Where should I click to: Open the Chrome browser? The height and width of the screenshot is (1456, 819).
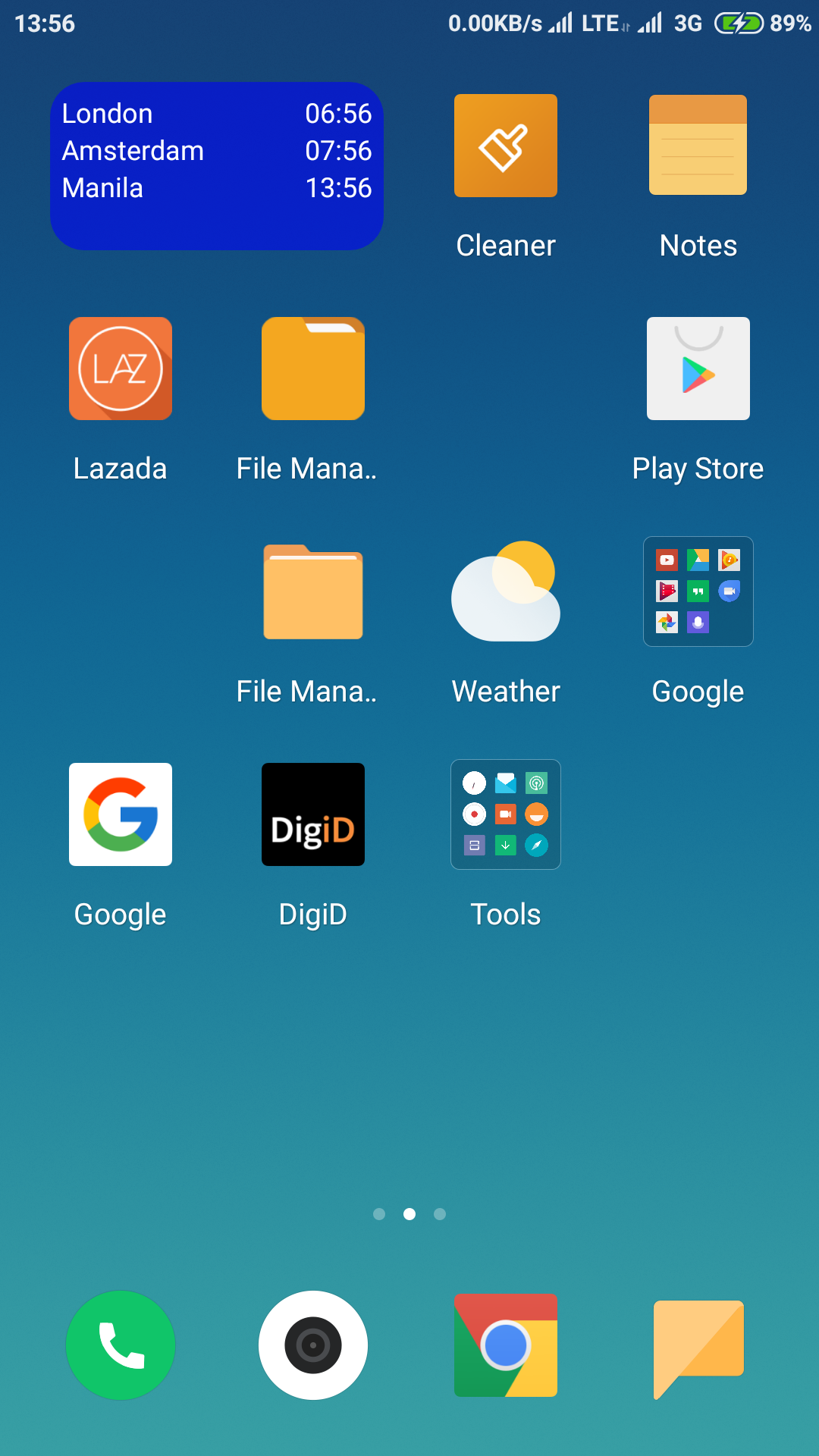coord(506,1345)
